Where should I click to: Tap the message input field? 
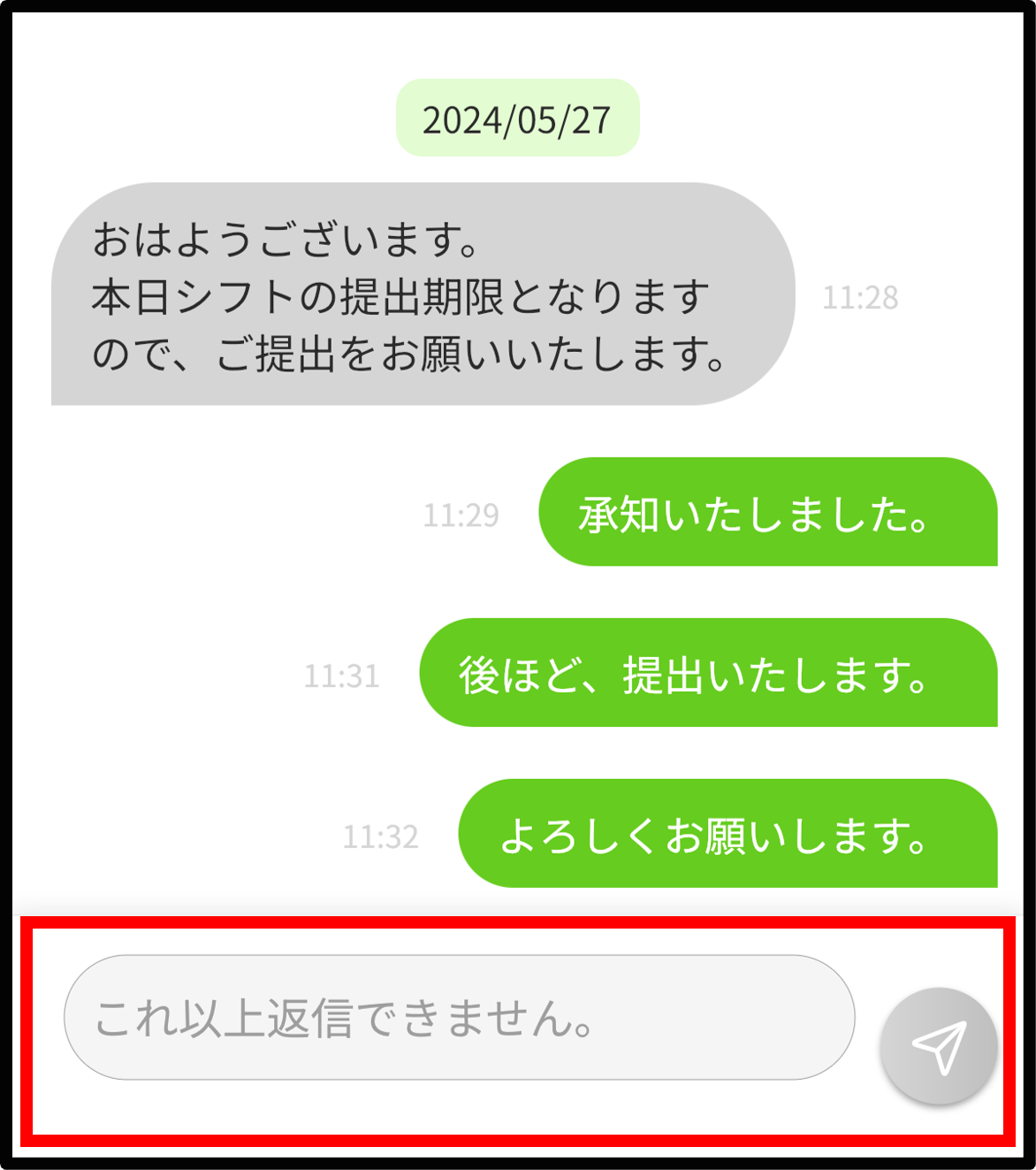coord(459,1017)
